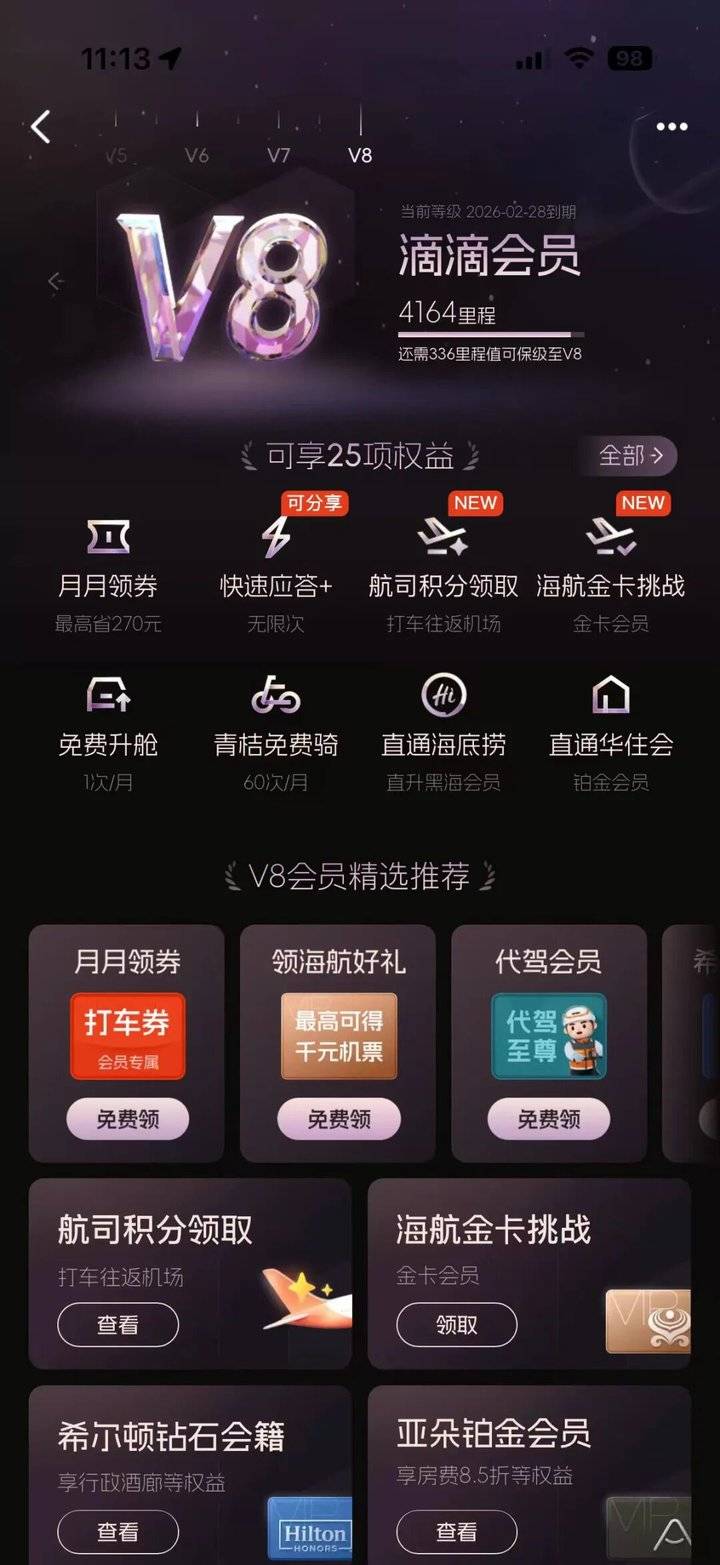Claim 领海航好礼 with 免费领 button
720x1565 pixels.
[339, 1119]
